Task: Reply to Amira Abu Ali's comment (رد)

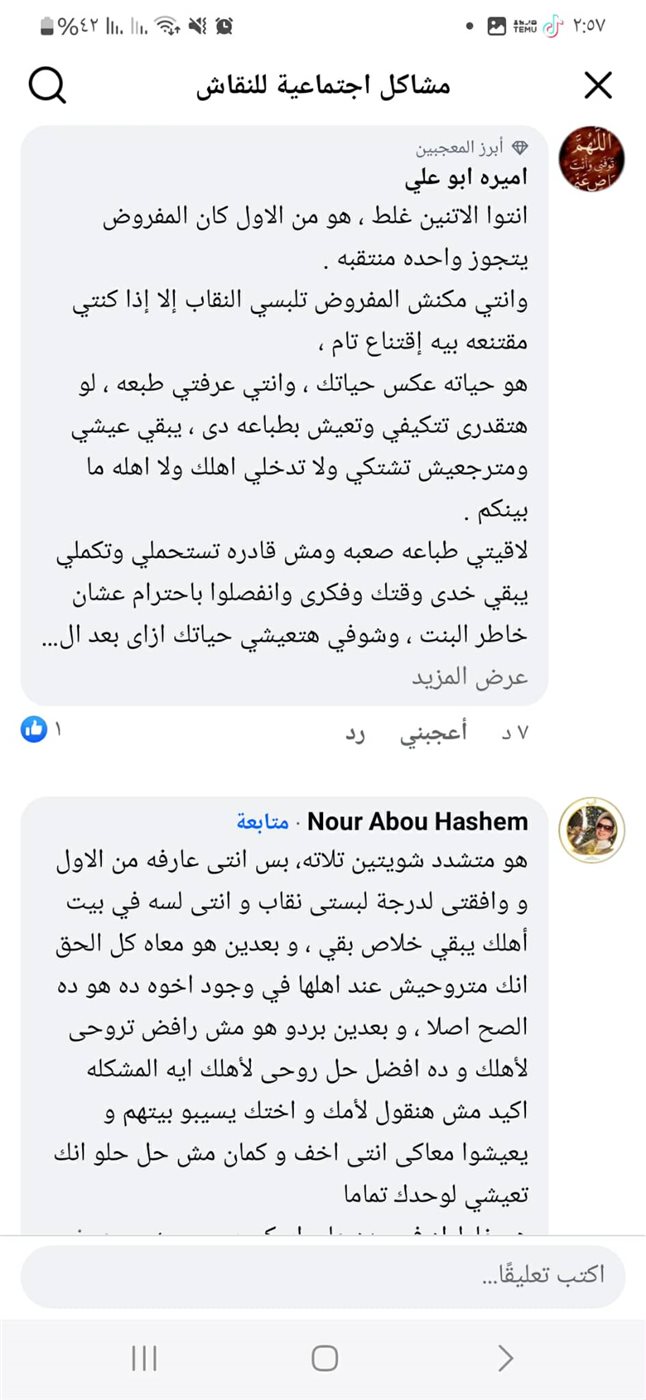Action: coord(356,733)
